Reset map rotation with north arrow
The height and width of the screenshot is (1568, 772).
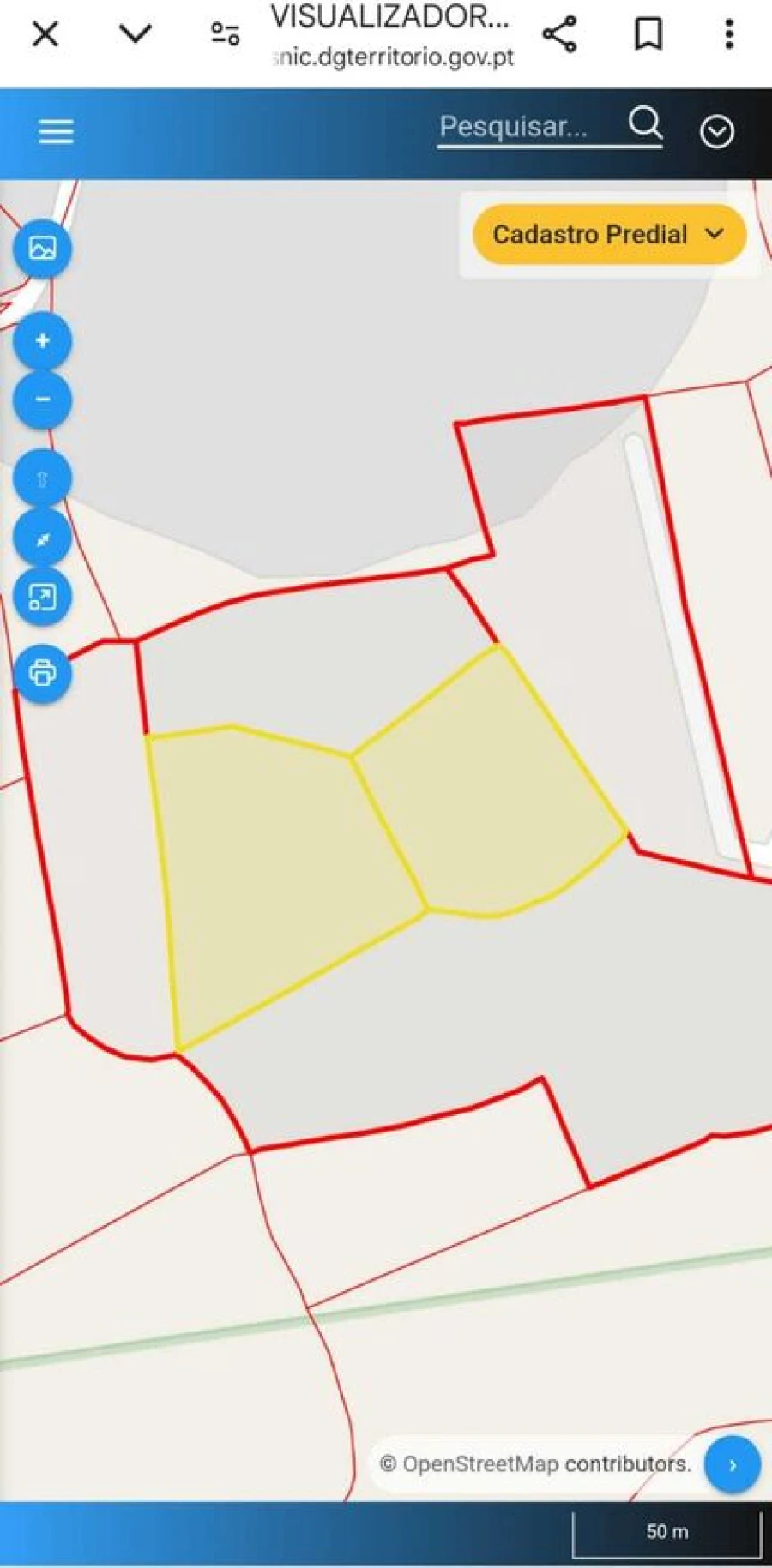click(x=43, y=478)
